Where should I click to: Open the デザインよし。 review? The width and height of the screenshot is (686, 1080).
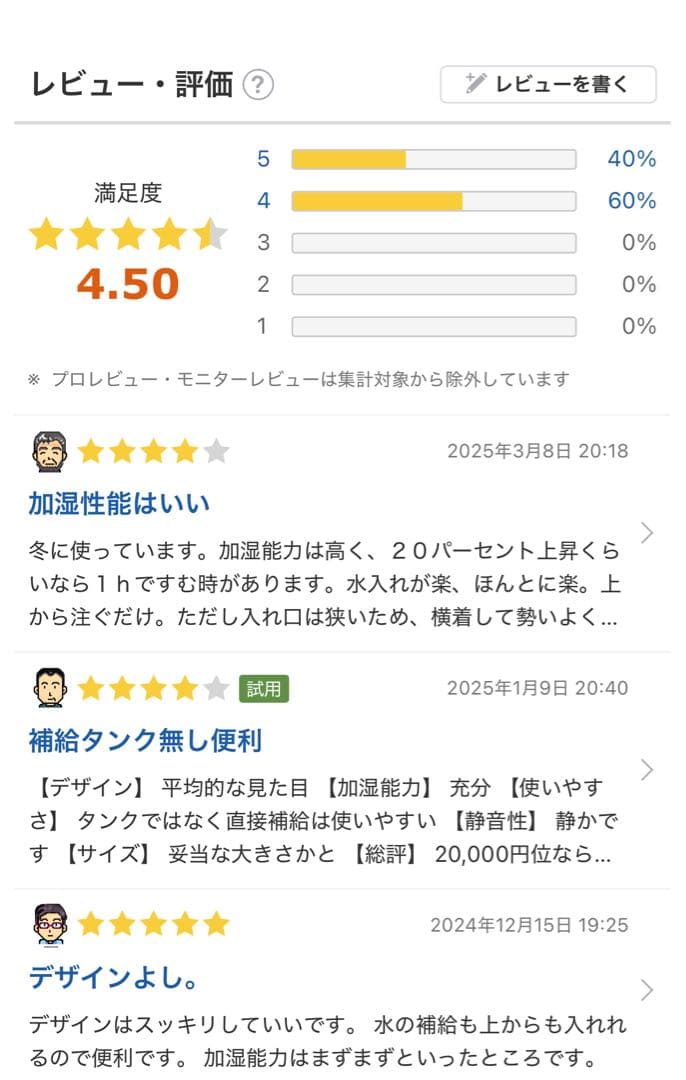point(113,977)
